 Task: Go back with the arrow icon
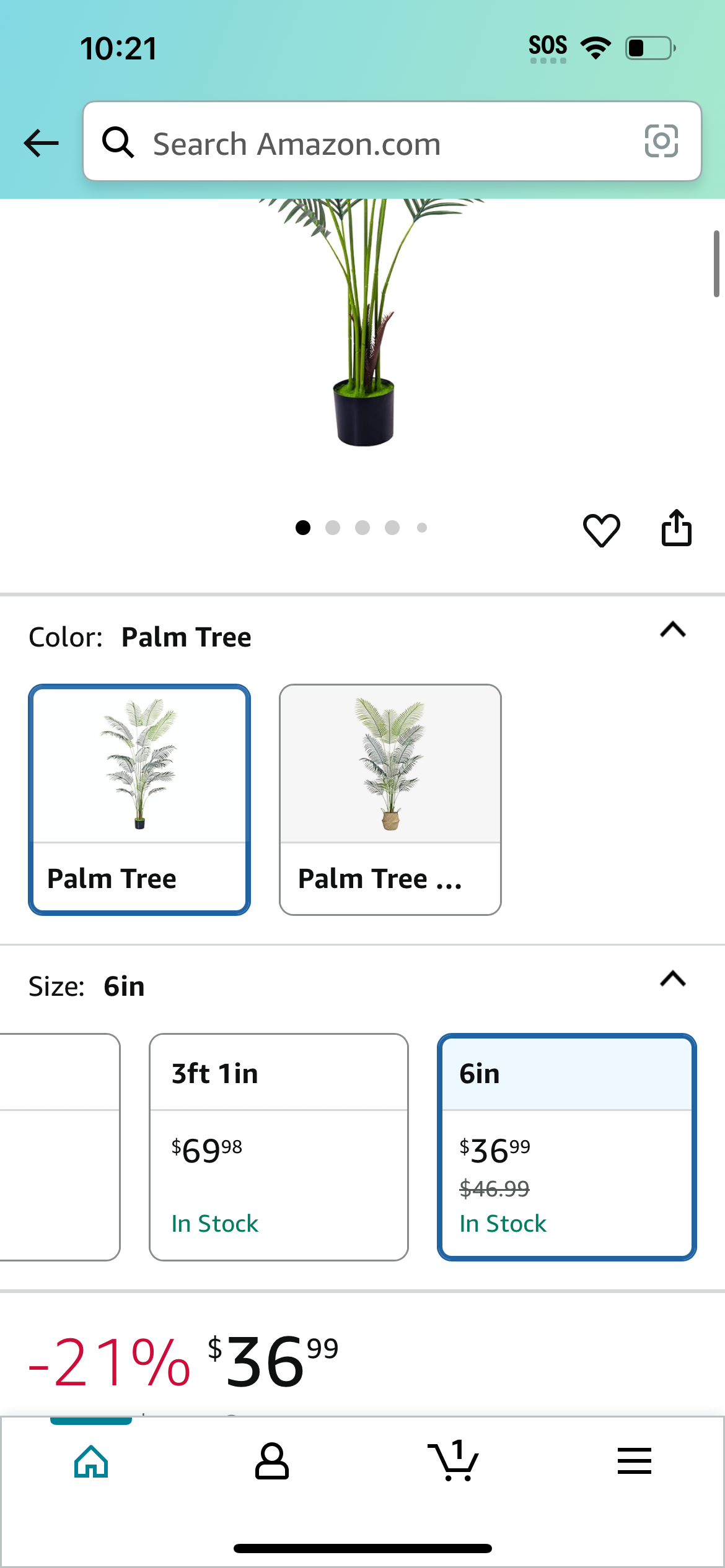click(42, 143)
